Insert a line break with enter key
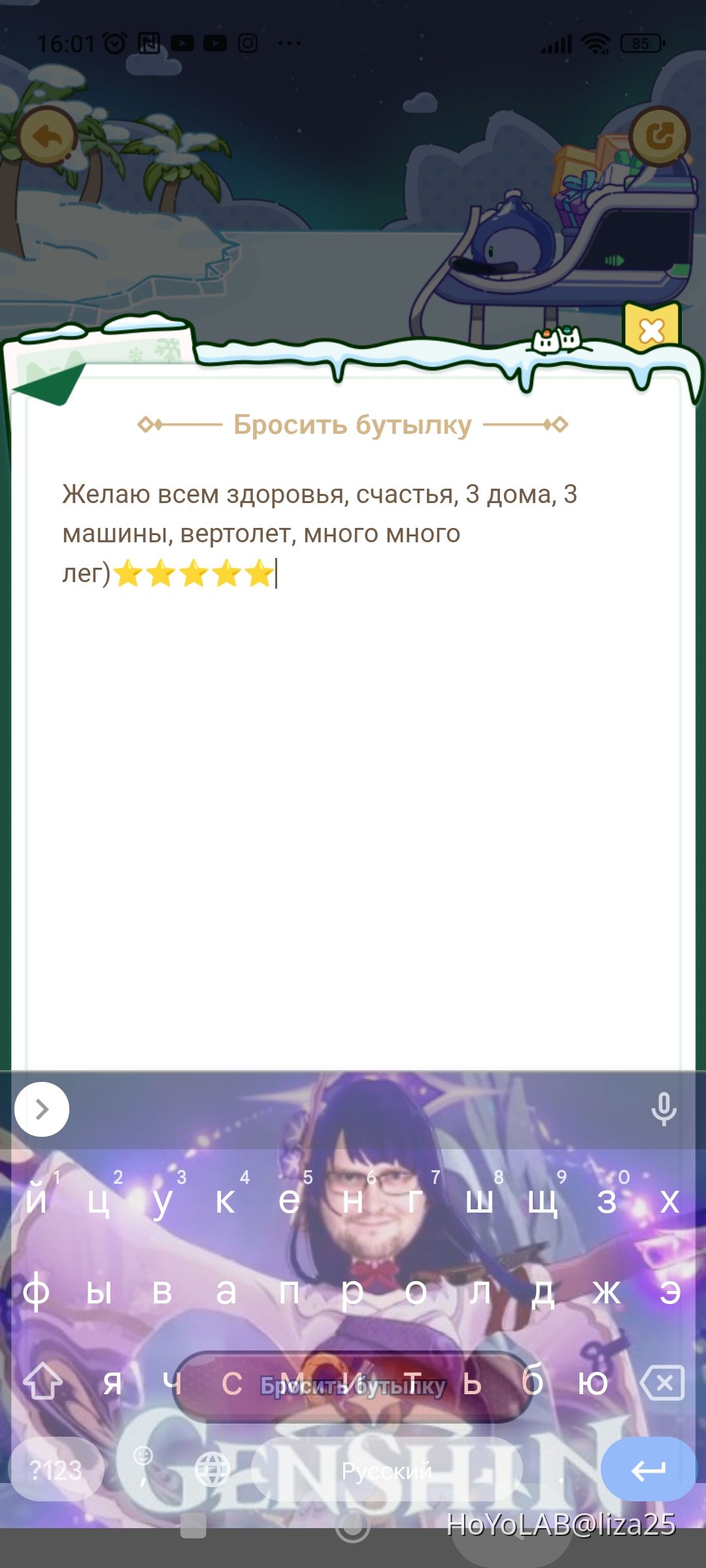This screenshot has height=1568, width=706. point(648,1469)
